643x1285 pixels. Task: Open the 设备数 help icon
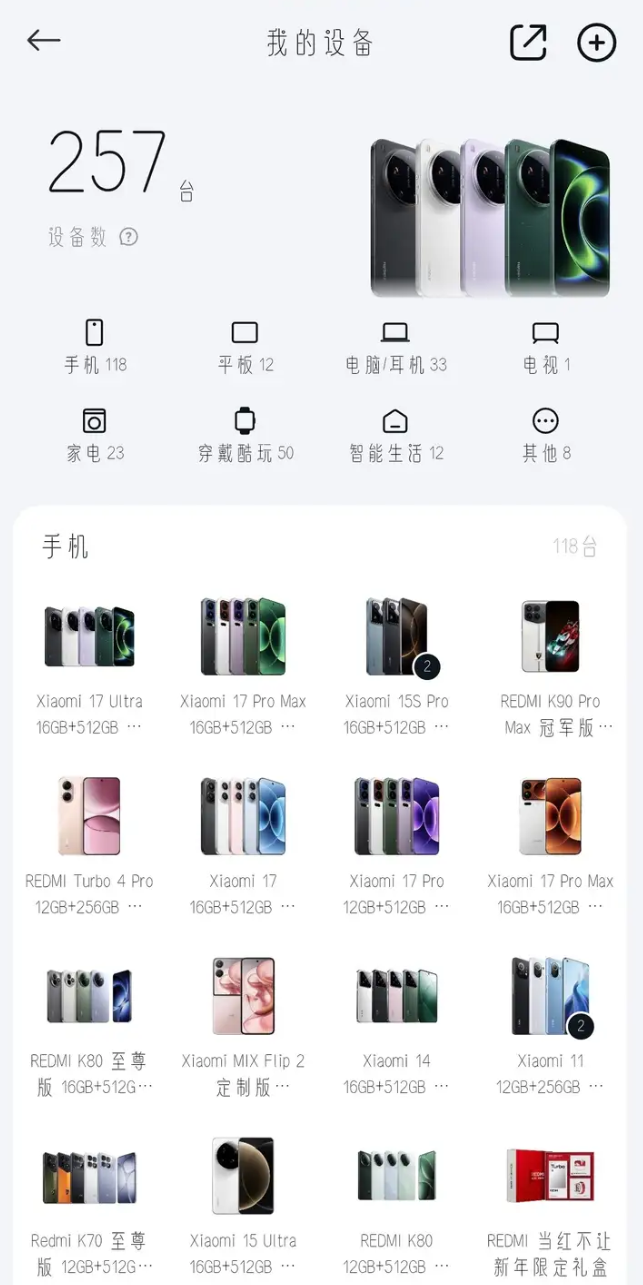[129, 237]
